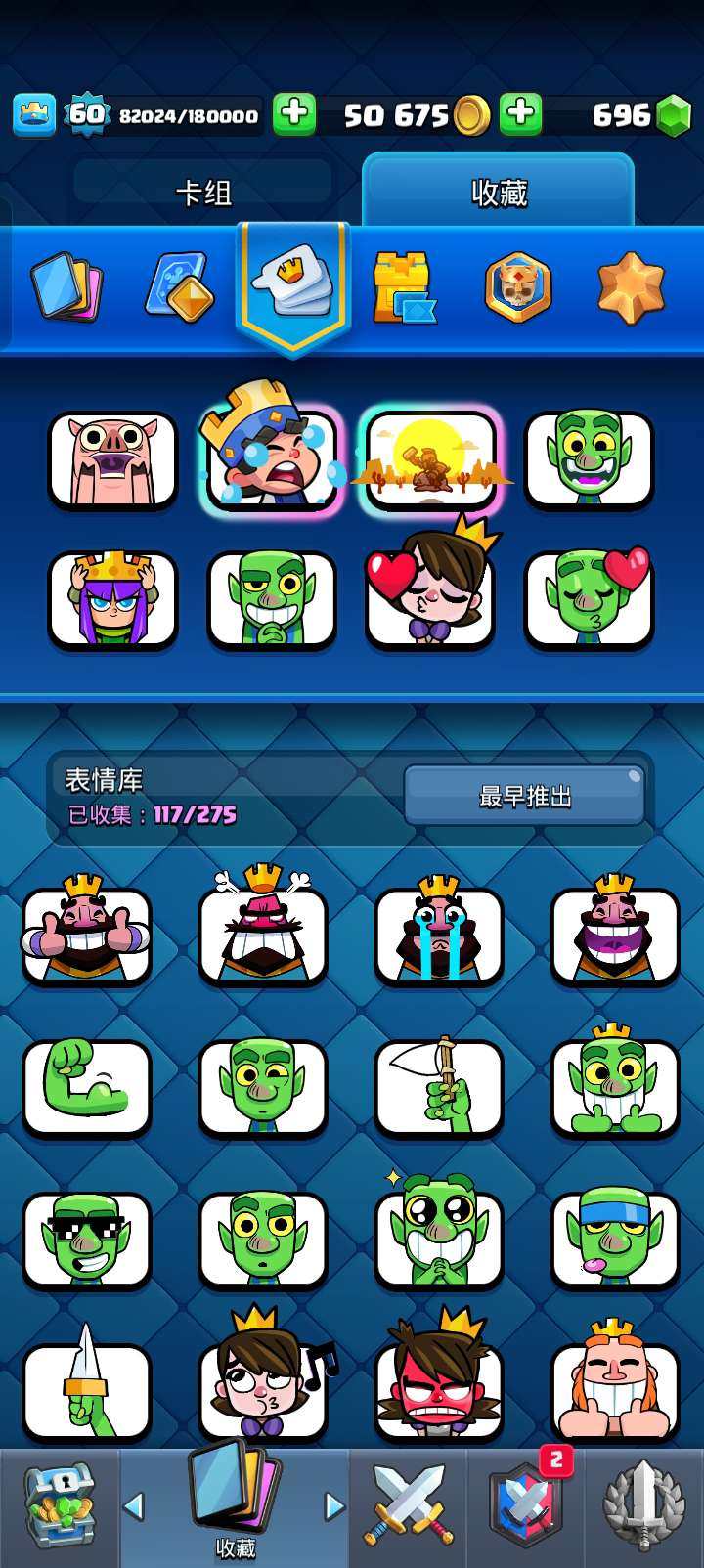The height and width of the screenshot is (1568, 704).
Task: Open the banners icon tab
Action: tap(519, 283)
